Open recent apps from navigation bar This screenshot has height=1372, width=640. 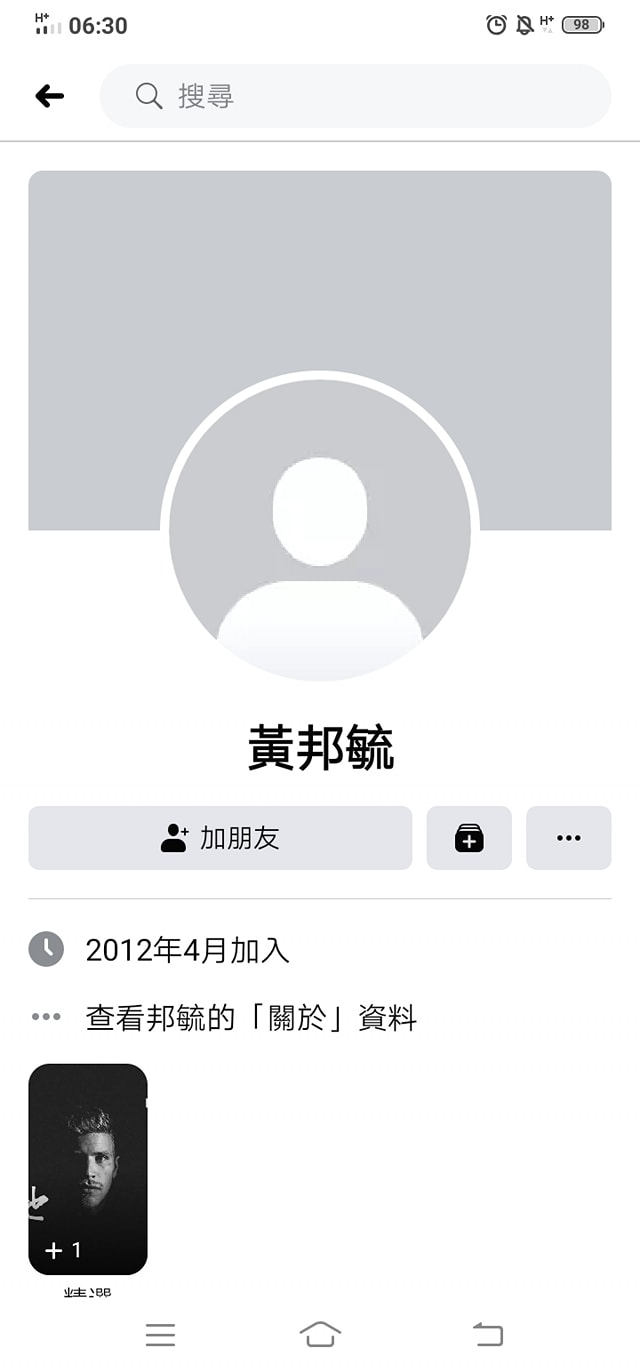pos(160,1334)
